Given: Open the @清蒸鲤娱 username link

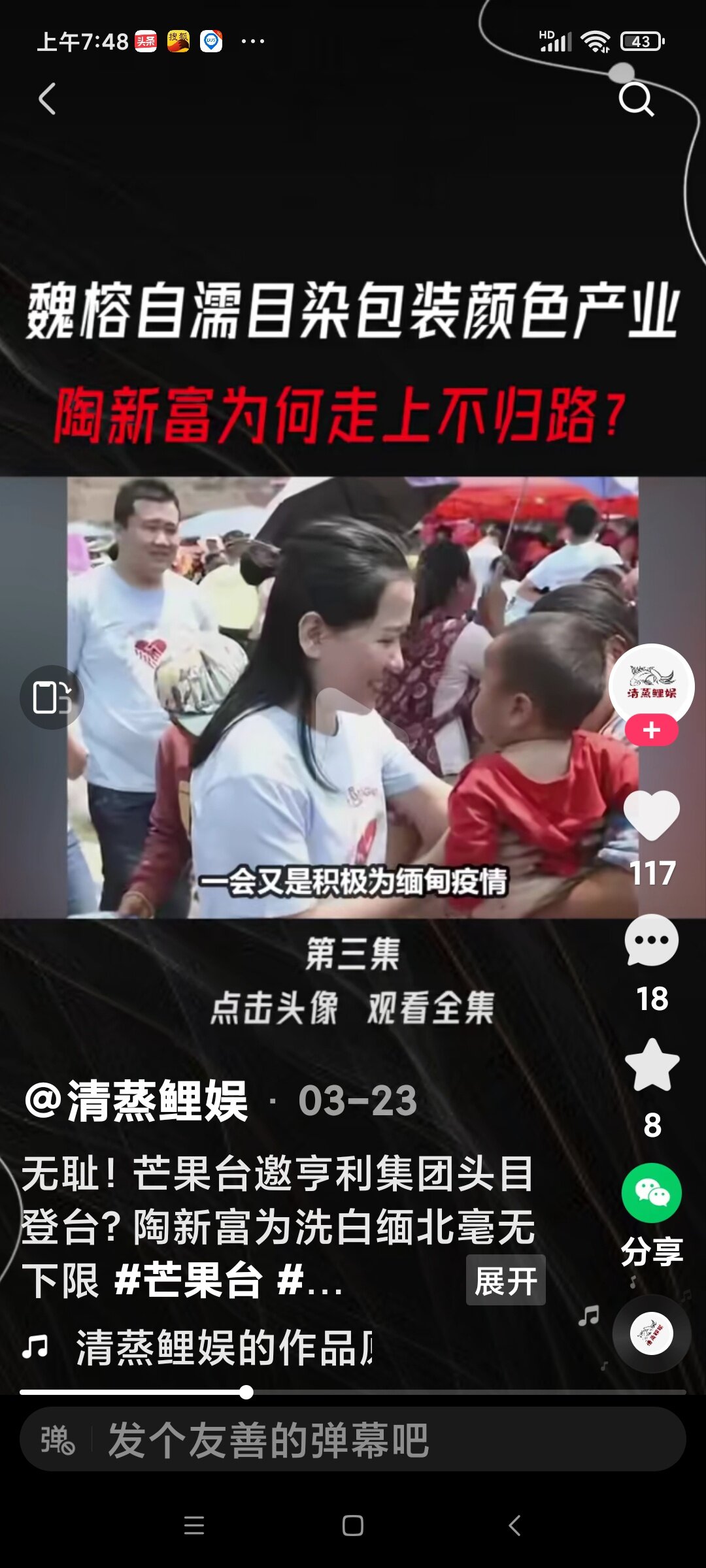Looking at the screenshot, I should (136, 1101).
